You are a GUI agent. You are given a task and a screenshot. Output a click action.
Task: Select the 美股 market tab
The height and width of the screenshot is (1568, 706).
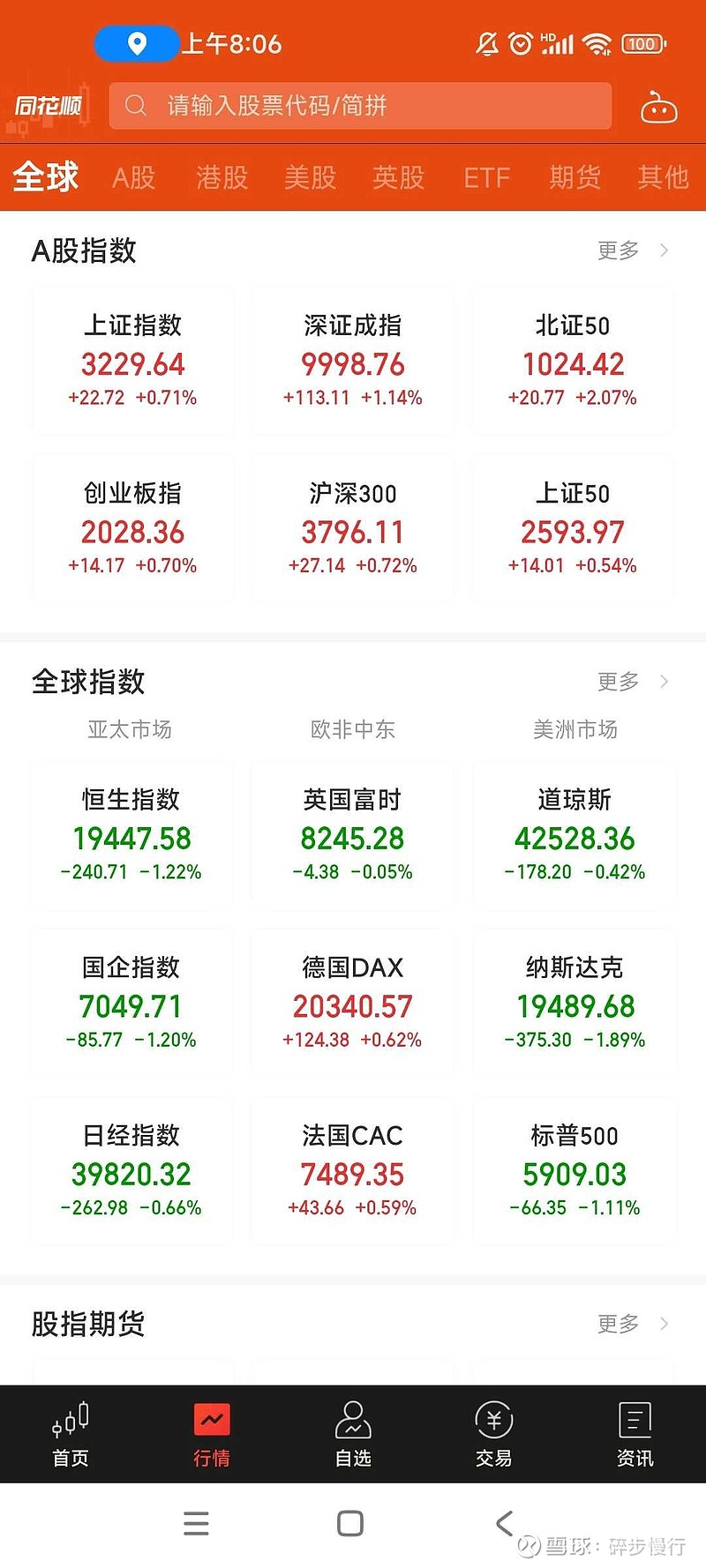click(x=310, y=178)
